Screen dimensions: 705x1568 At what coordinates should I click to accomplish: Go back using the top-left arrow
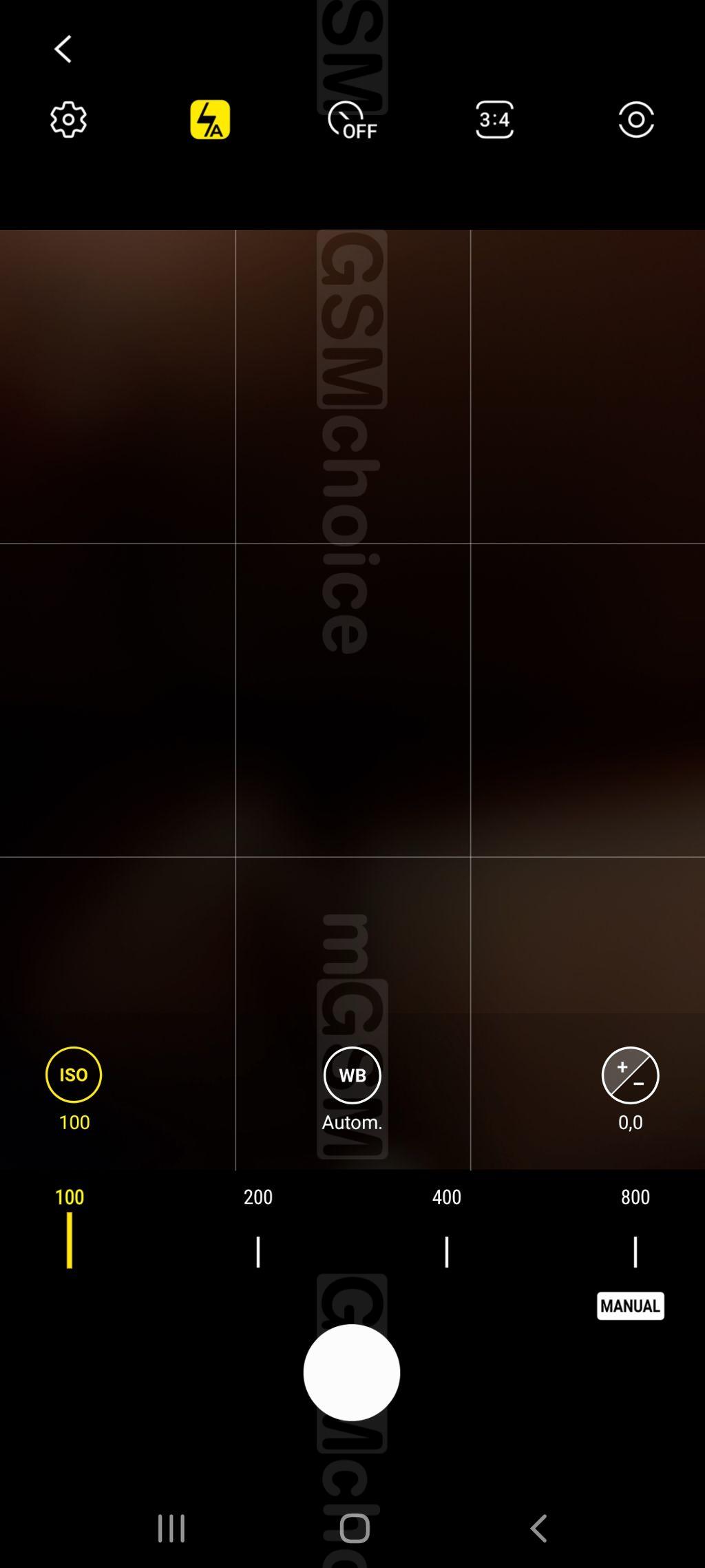click(x=63, y=50)
